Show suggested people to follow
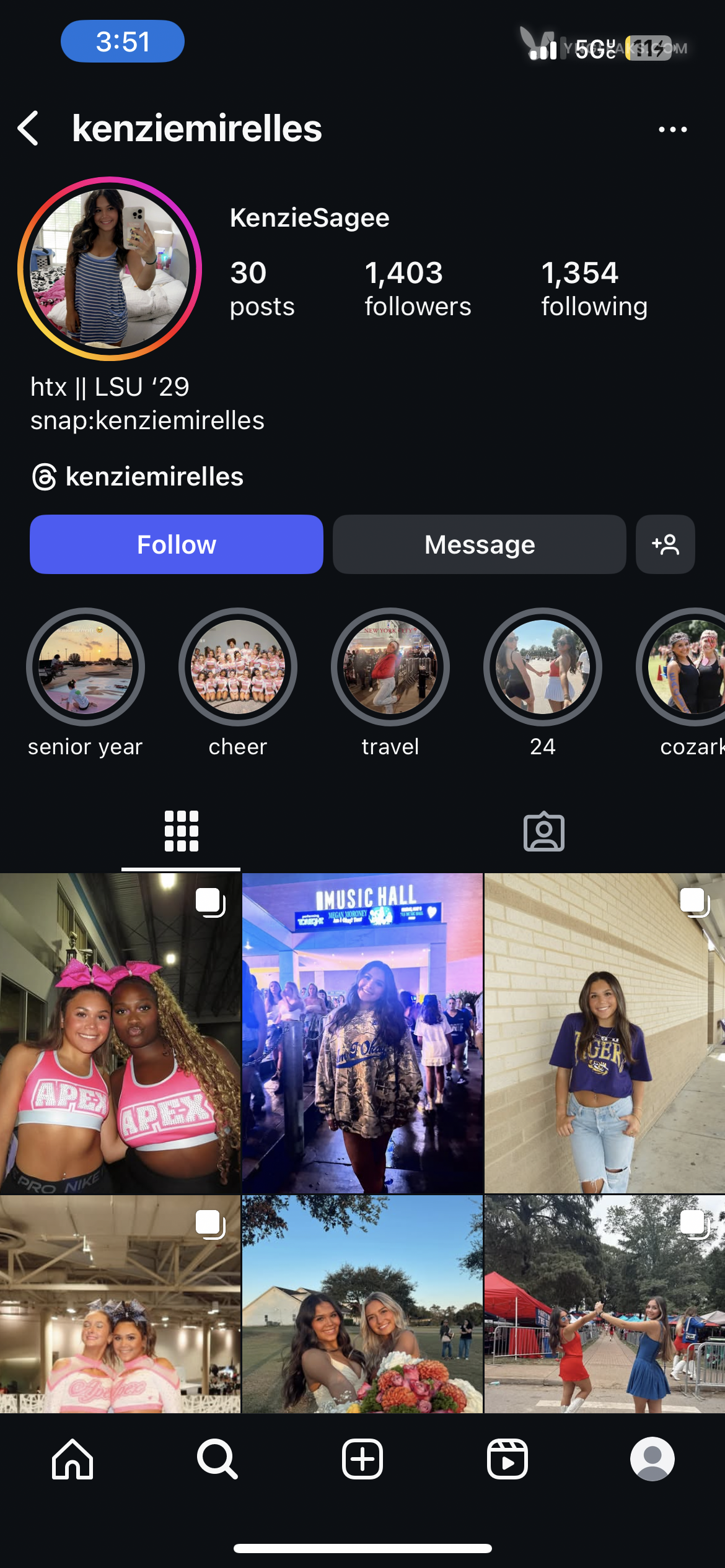The width and height of the screenshot is (725, 1568). pyautogui.click(x=665, y=544)
